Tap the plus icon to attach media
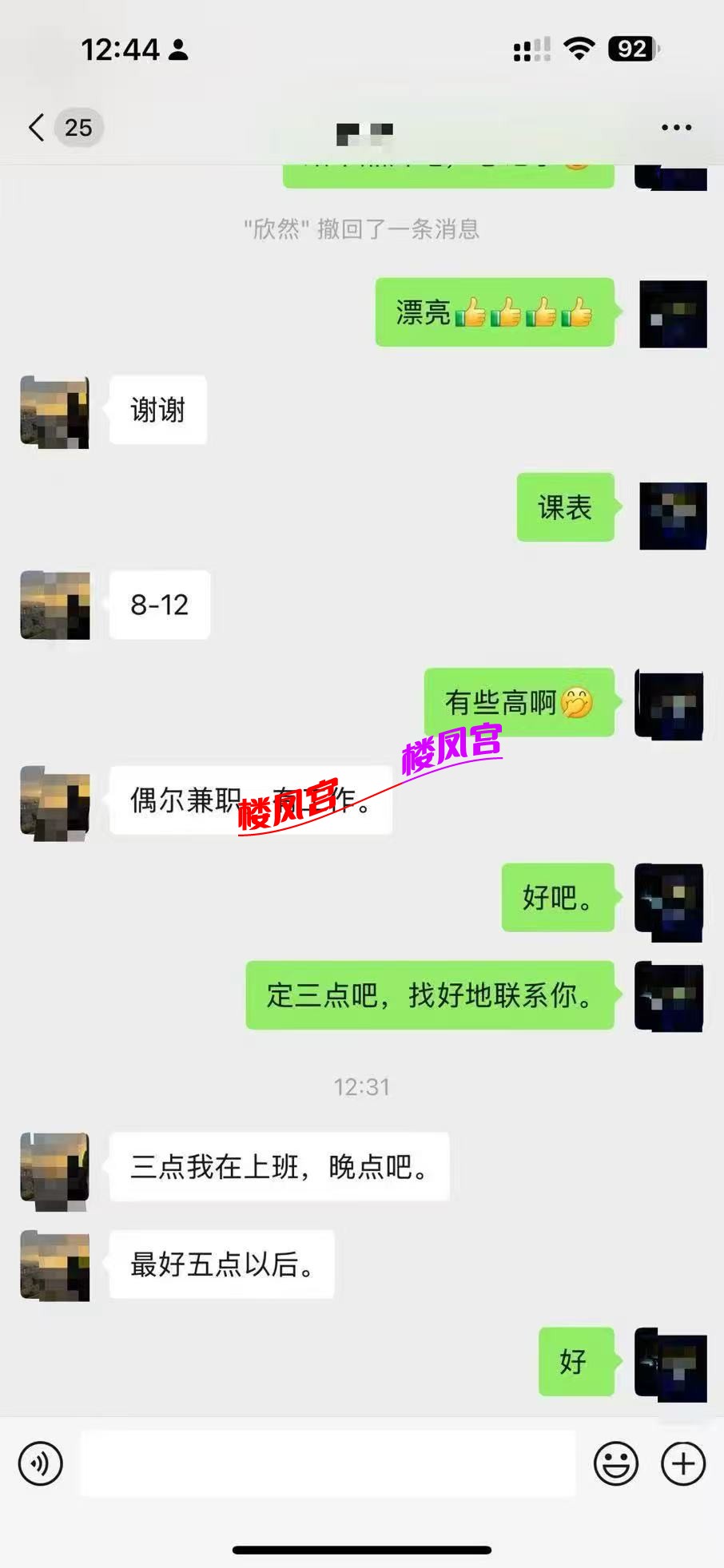 [x=683, y=1463]
